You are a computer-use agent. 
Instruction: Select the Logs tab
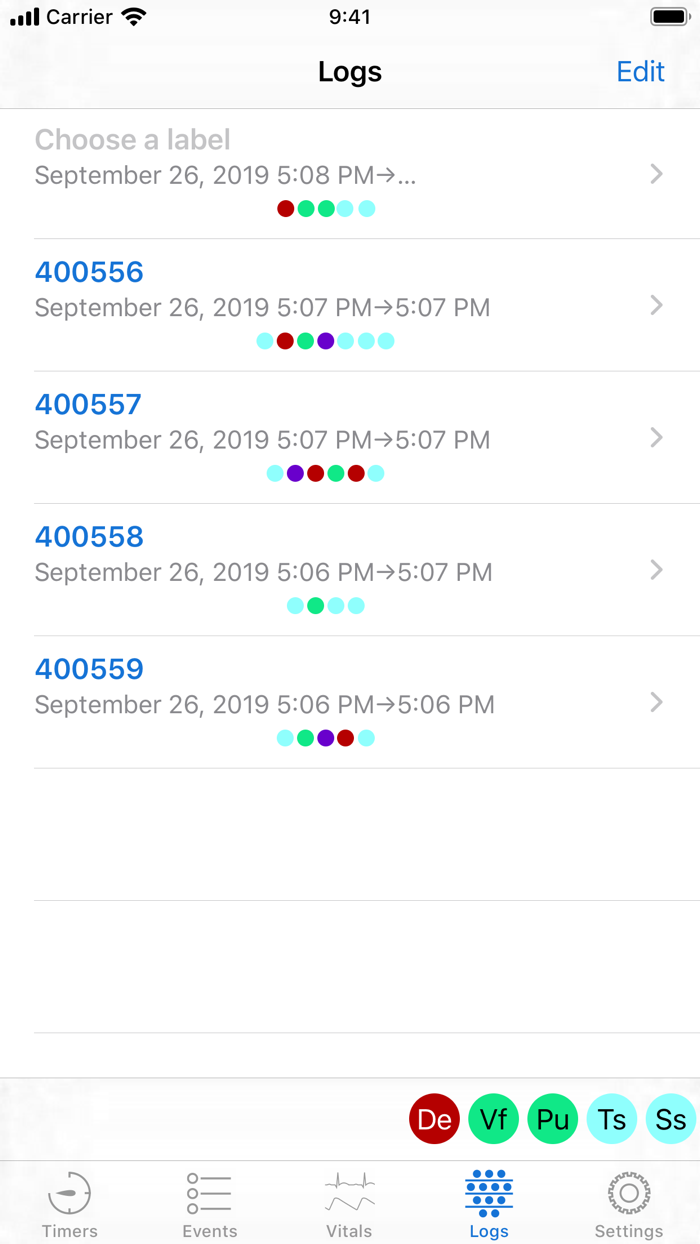coord(489,1204)
